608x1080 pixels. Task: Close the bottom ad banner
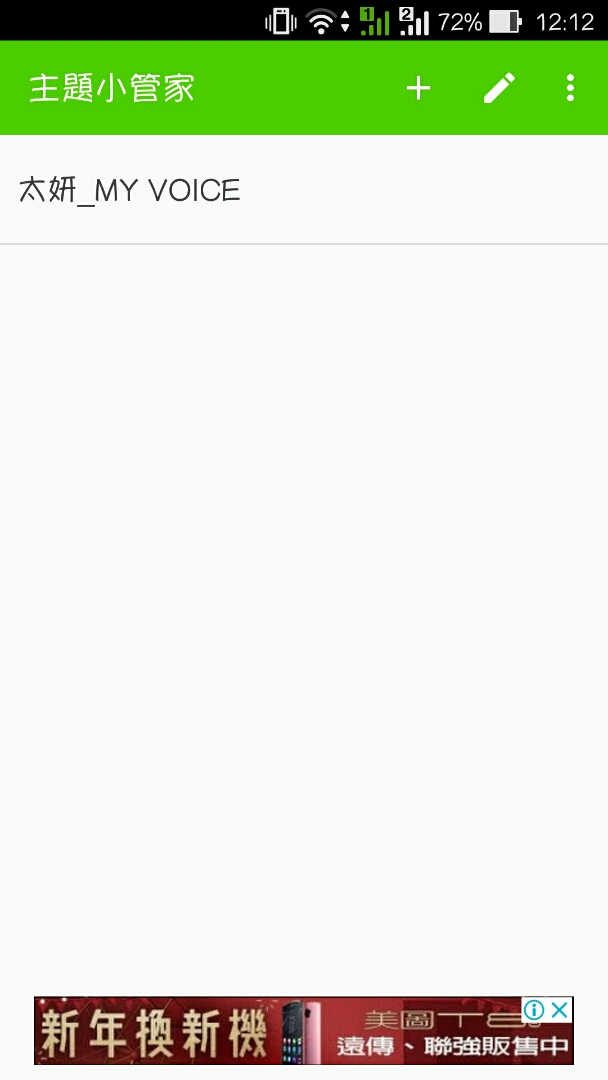(561, 1010)
